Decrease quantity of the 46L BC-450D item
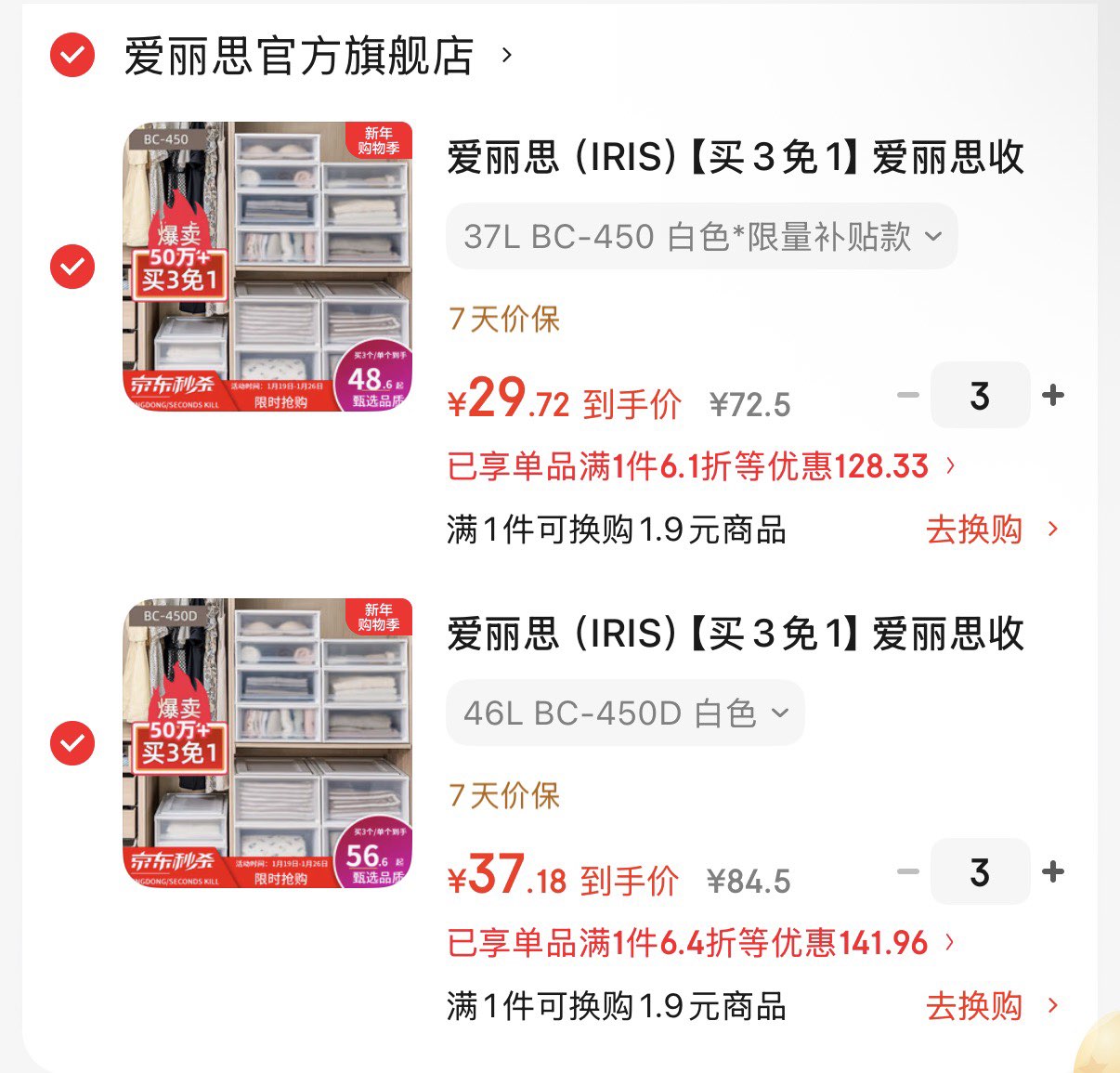Viewport: 1120px width, 1073px height. tap(907, 872)
